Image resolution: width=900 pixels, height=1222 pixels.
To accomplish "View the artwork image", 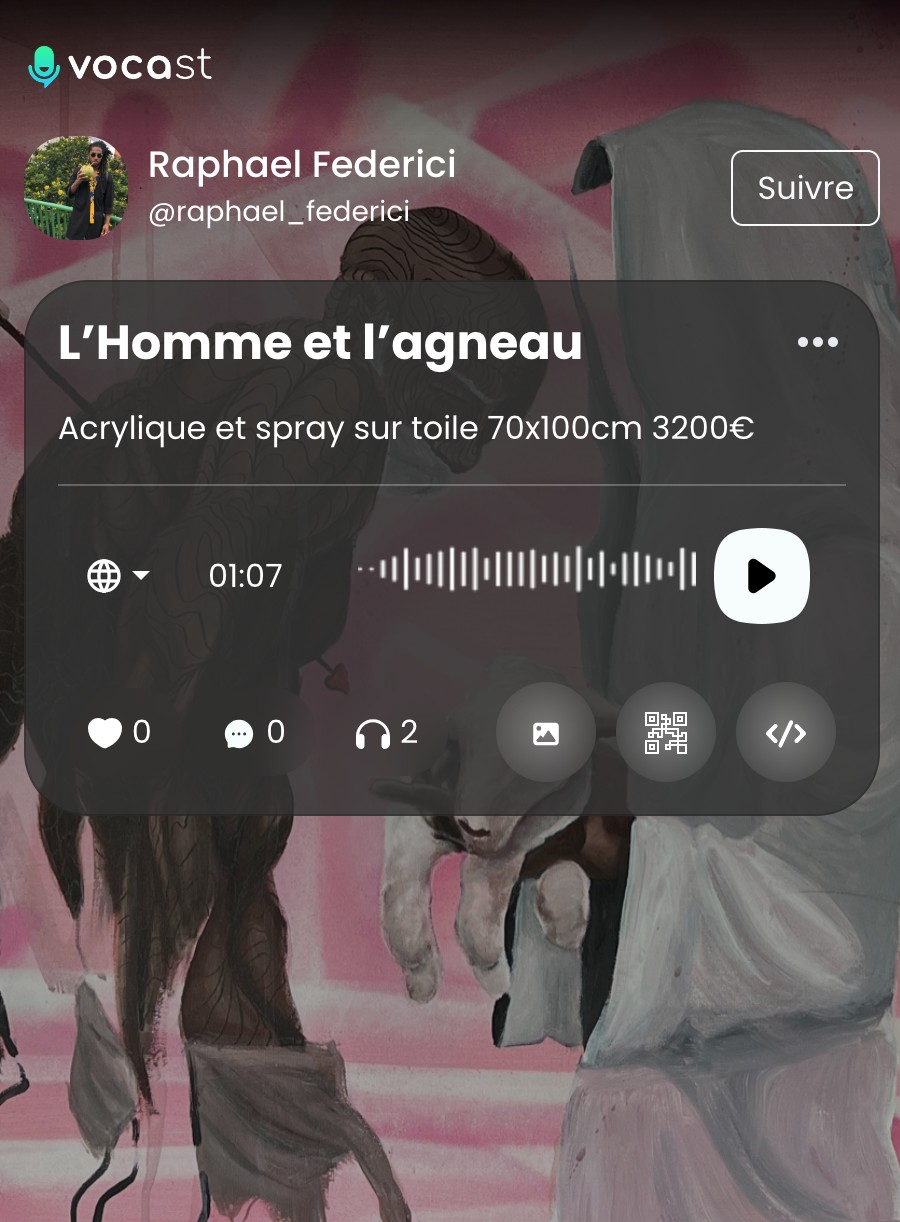I will (x=546, y=734).
